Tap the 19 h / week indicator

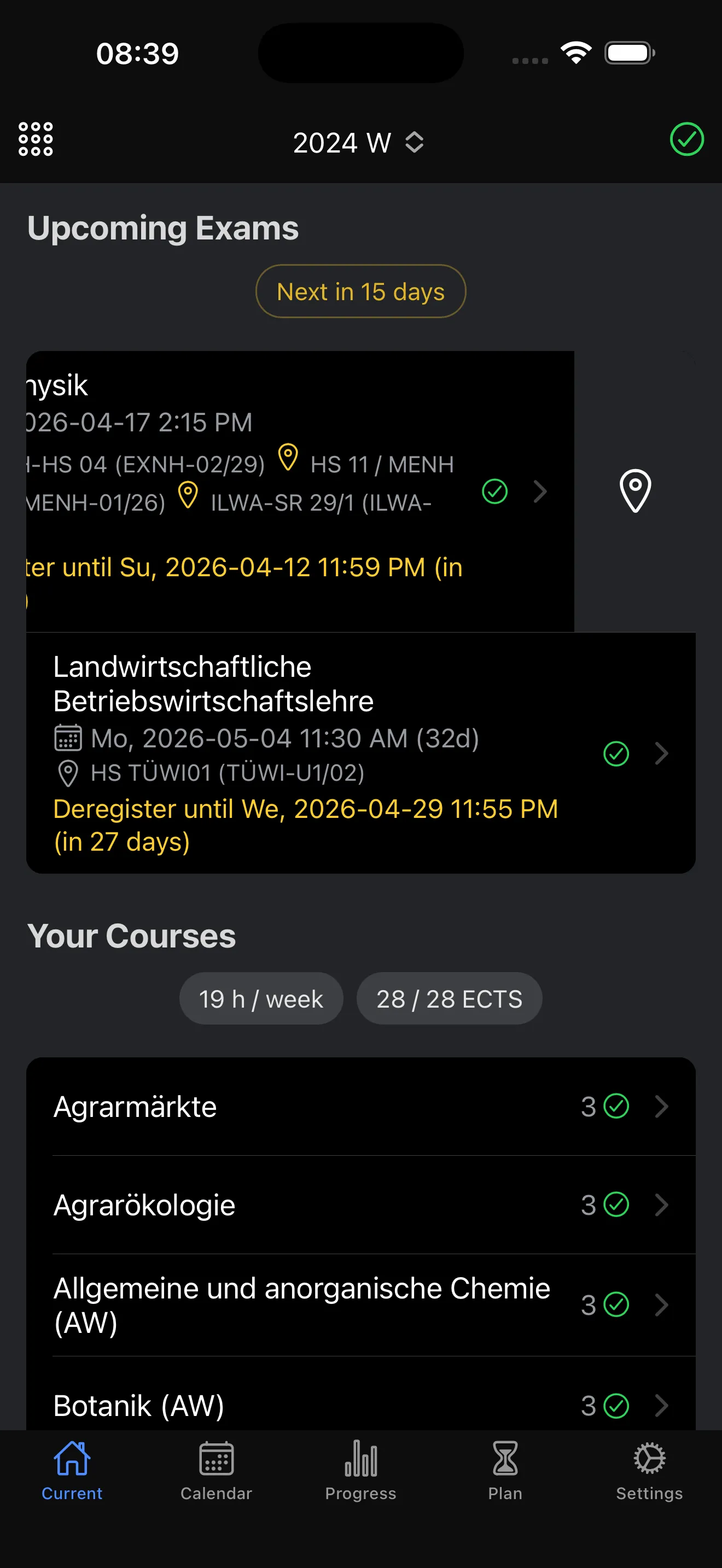point(260,998)
